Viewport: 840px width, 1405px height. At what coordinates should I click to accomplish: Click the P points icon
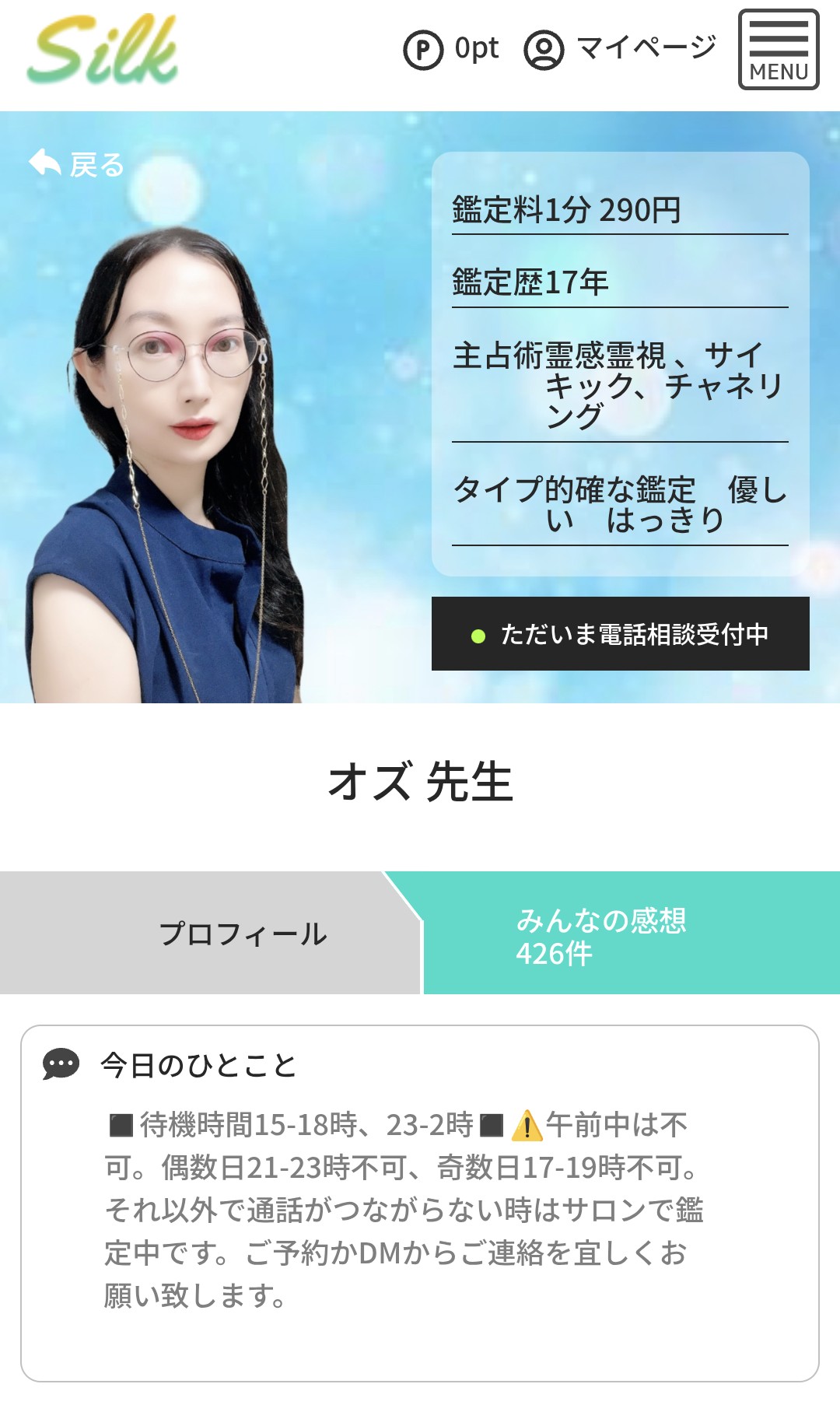(424, 48)
